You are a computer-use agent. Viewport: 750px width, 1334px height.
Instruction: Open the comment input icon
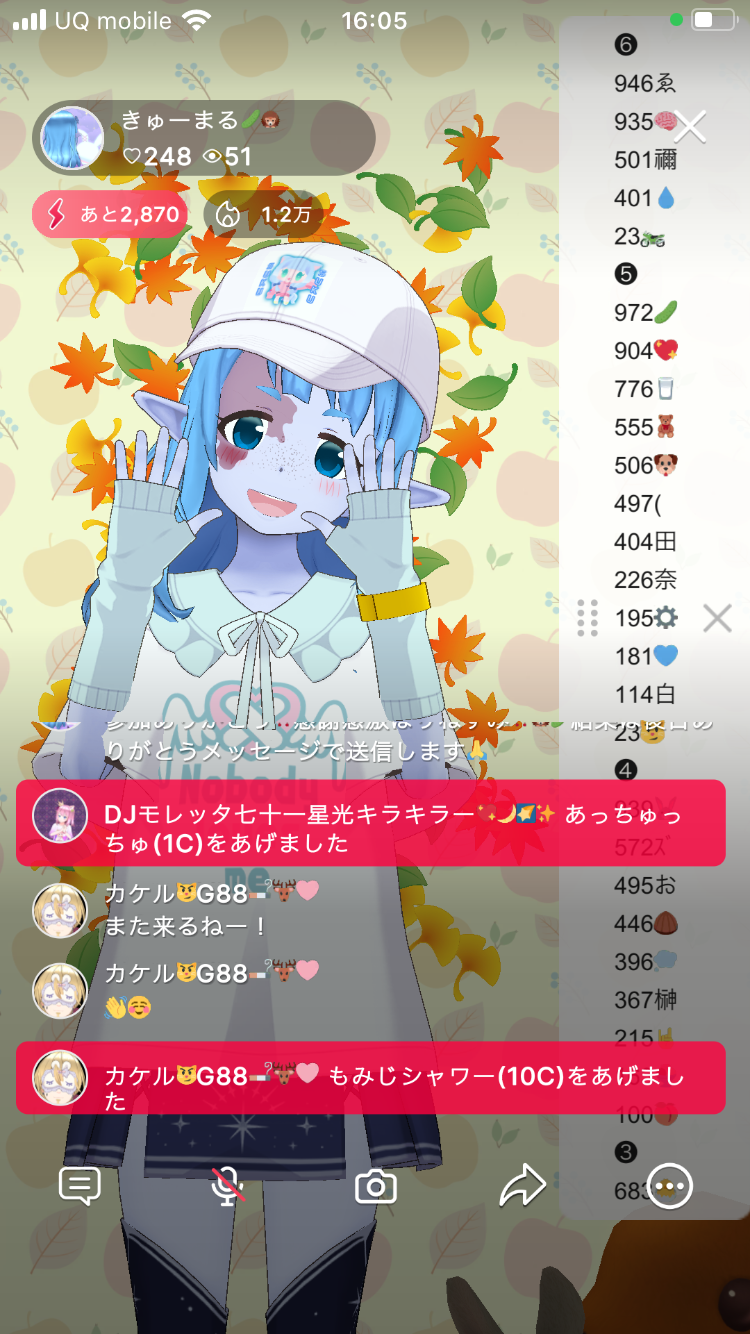pyautogui.click(x=80, y=1187)
